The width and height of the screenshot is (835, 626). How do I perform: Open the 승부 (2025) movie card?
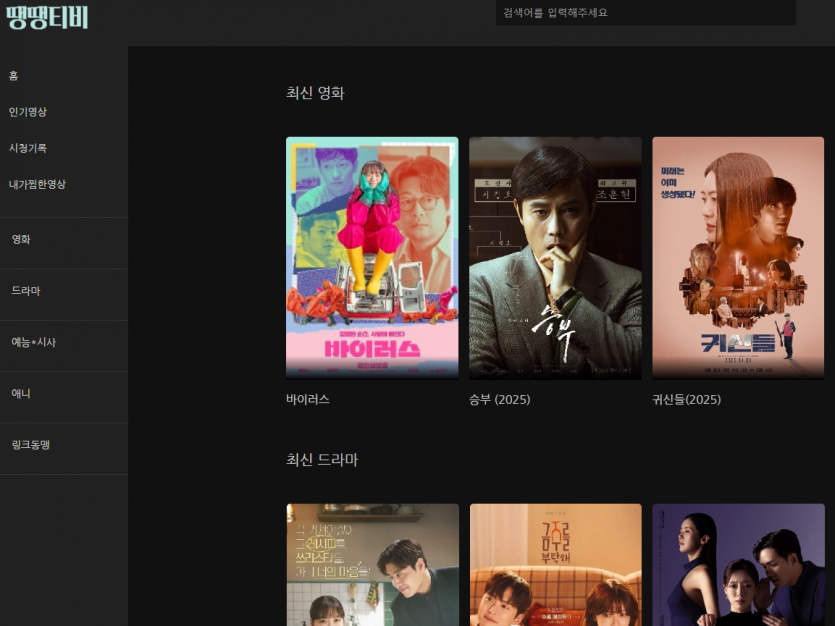click(x=555, y=257)
